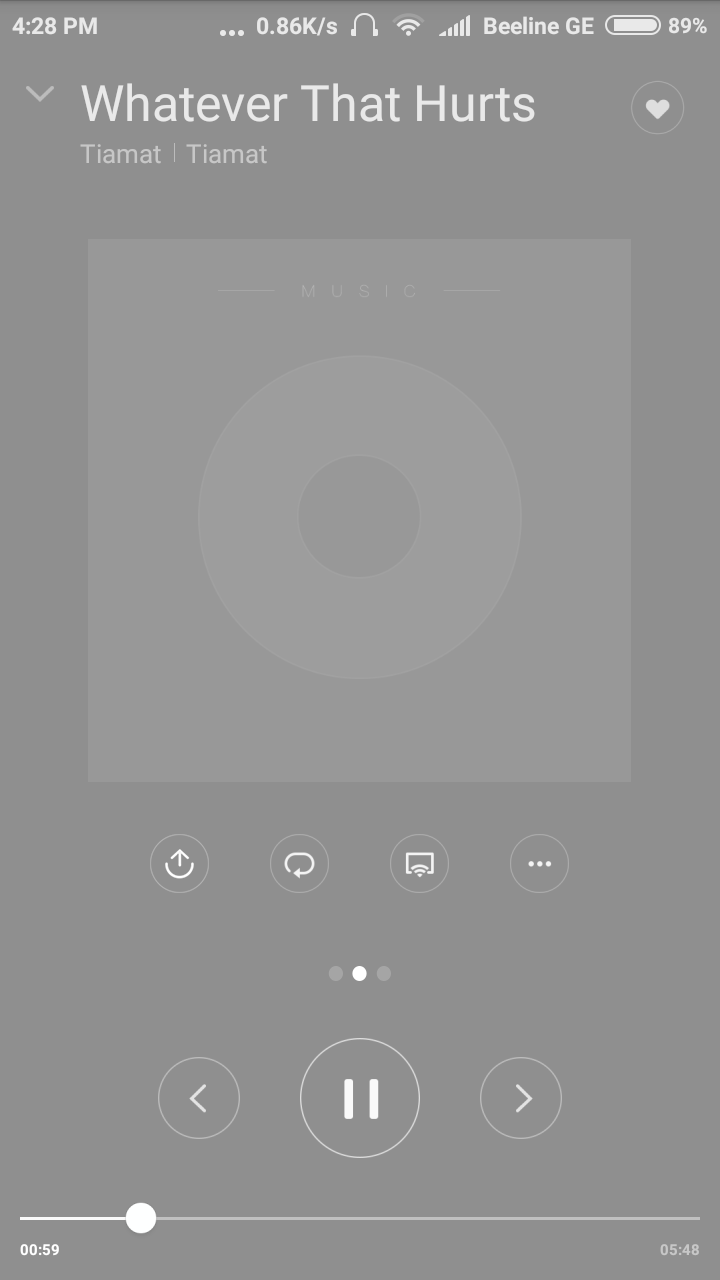720x1280 pixels.
Task: Open the wireless cast option
Action: [x=419, y=862]
